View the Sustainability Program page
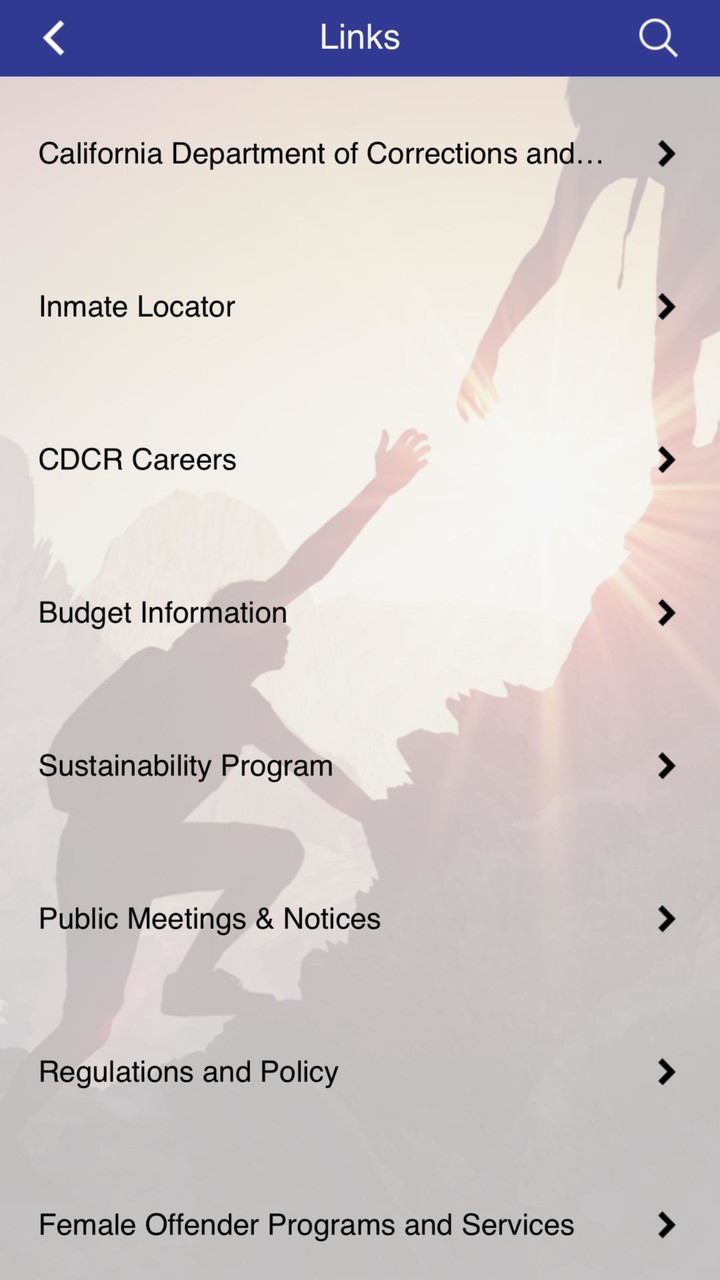Viewport: 720px width, 1280px height. [x=185, y=766]
